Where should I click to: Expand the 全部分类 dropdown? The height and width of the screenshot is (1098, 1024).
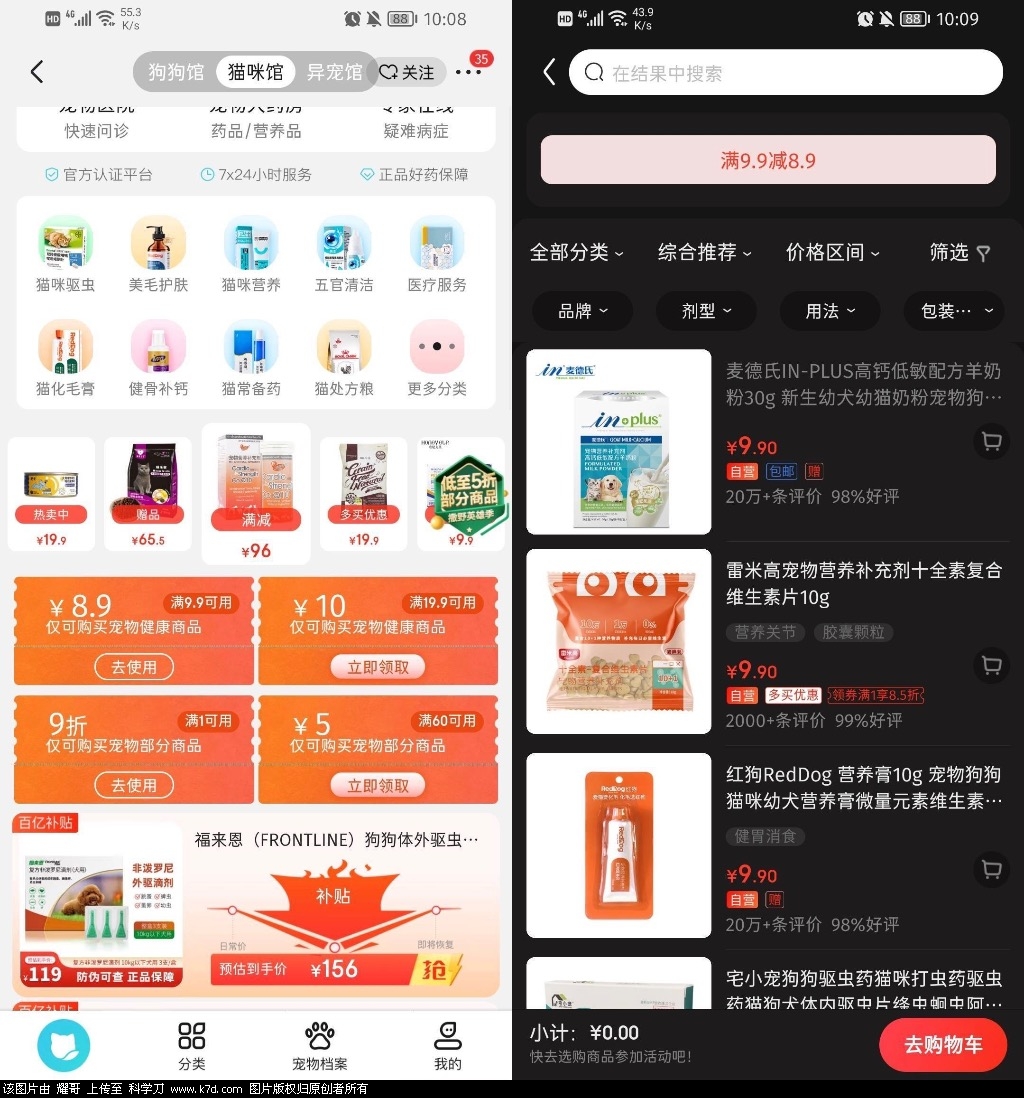(x=576, y=253)
